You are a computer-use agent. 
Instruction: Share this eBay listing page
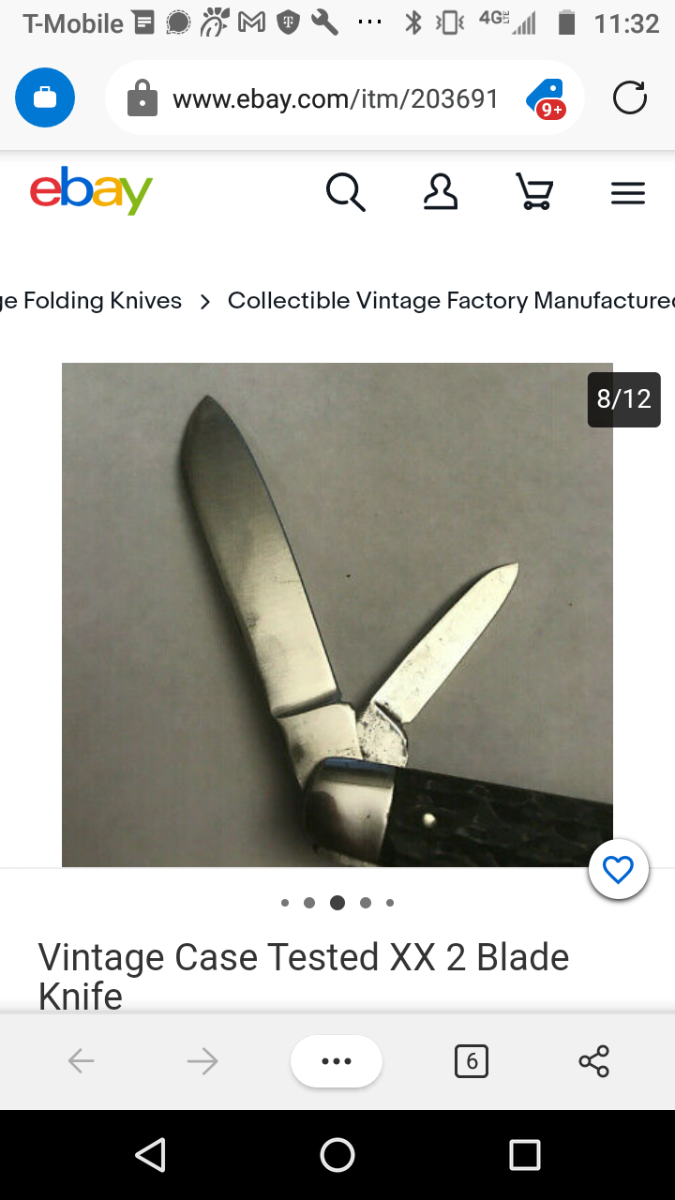click(594, 1061)
